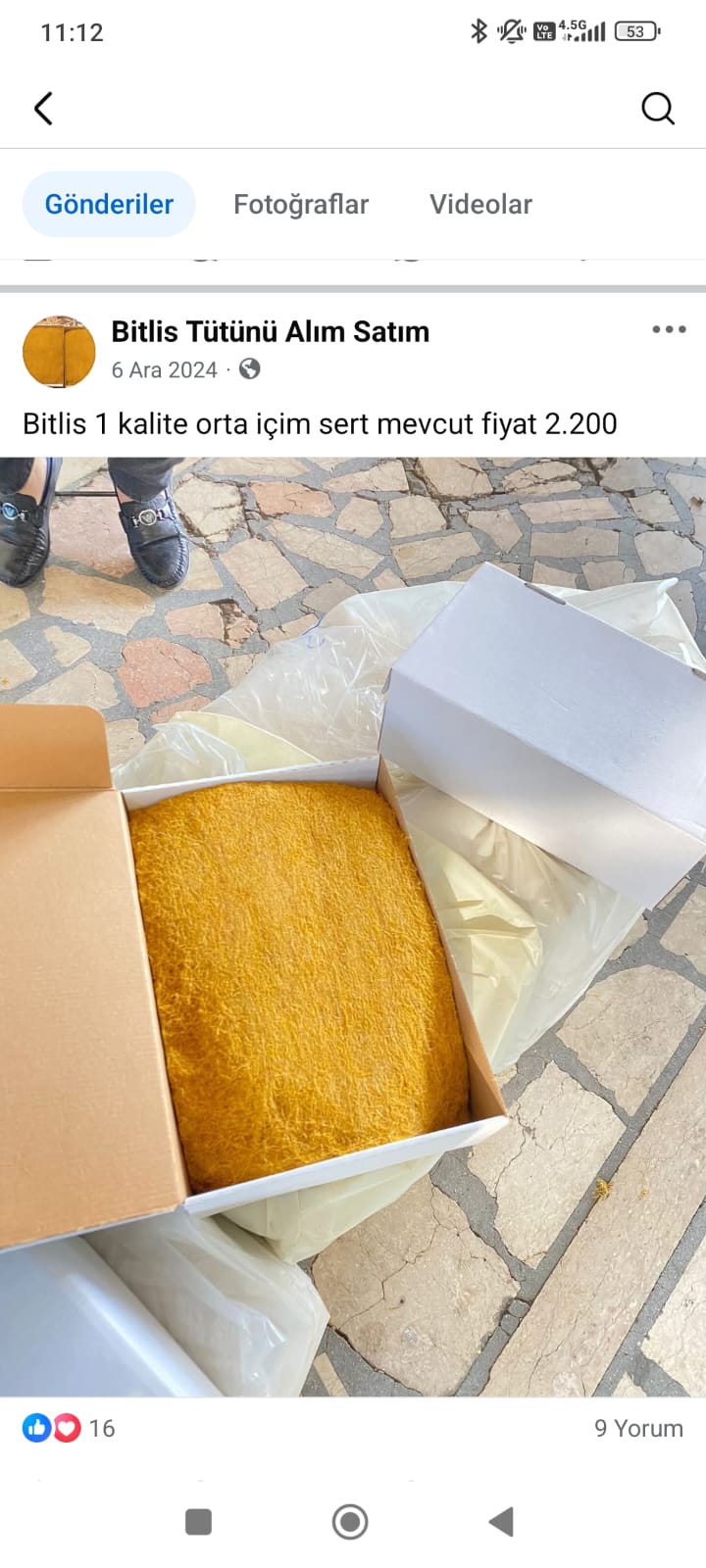This screenshot has width=706, height=1568.
Task: Switch to the Videolar tab
Action: [480, 204]
